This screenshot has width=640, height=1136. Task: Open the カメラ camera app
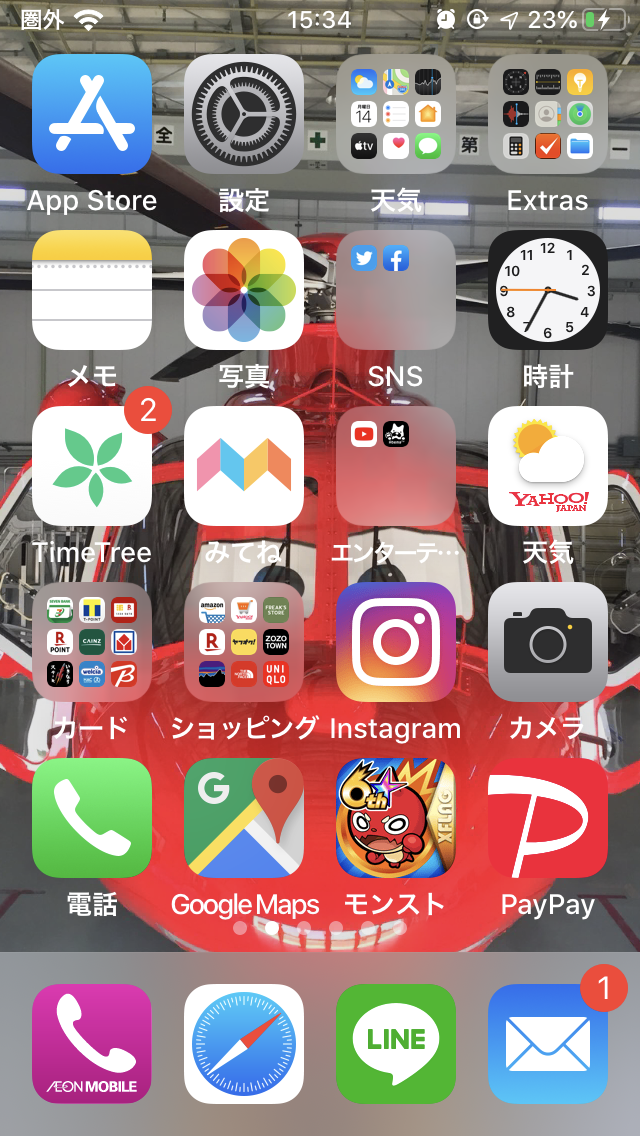pyautogui.click(x=548, y=642)
